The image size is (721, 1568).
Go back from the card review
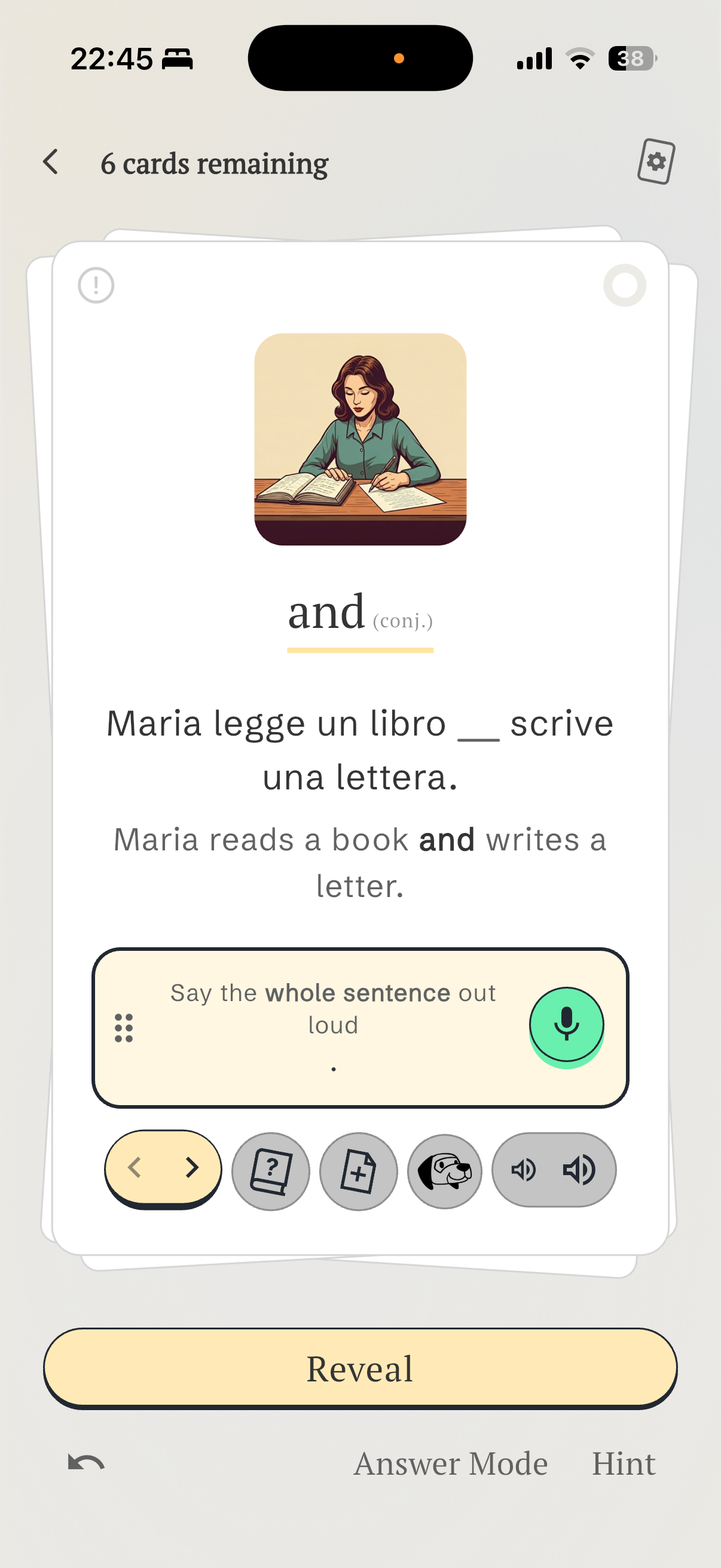pos(50,163)
